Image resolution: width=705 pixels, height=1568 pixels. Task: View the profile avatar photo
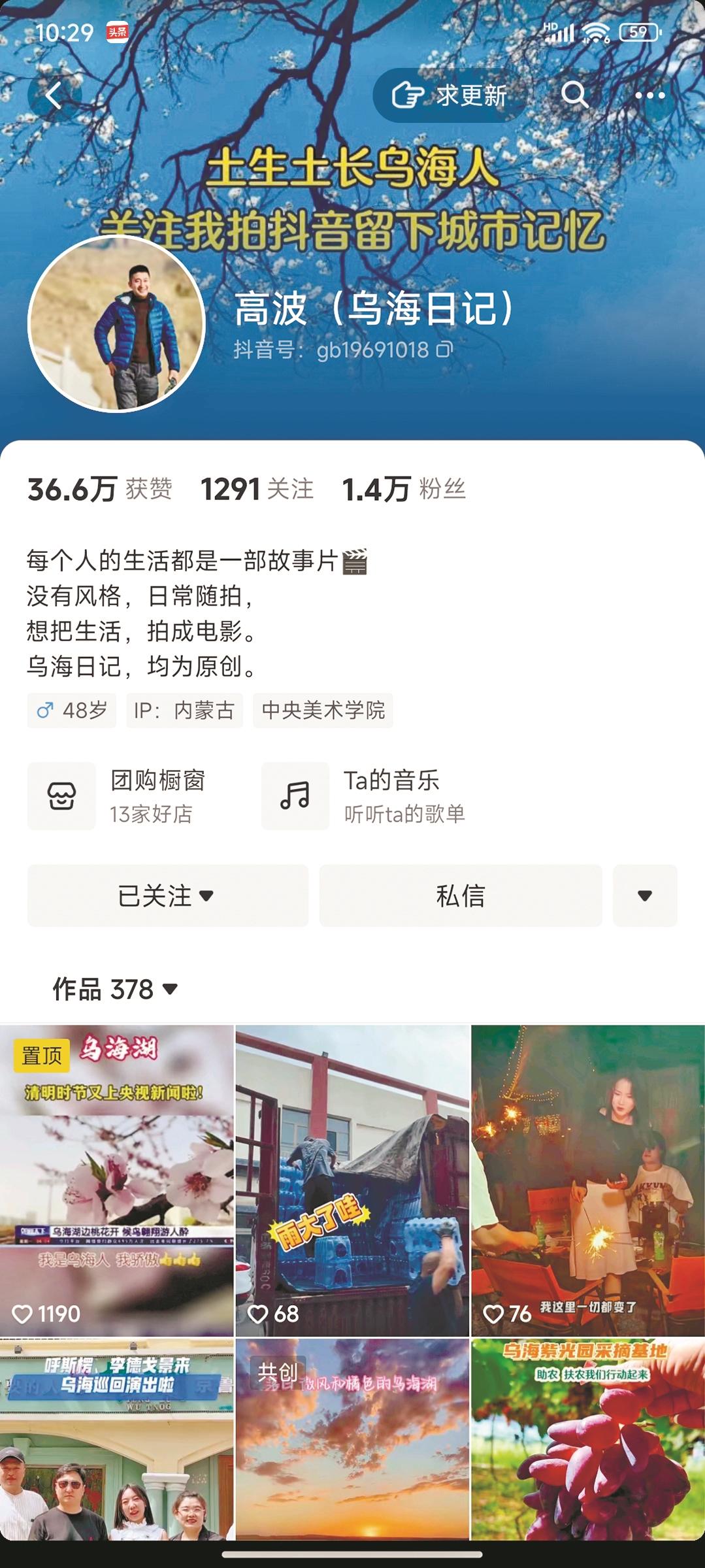pos(117,324)
